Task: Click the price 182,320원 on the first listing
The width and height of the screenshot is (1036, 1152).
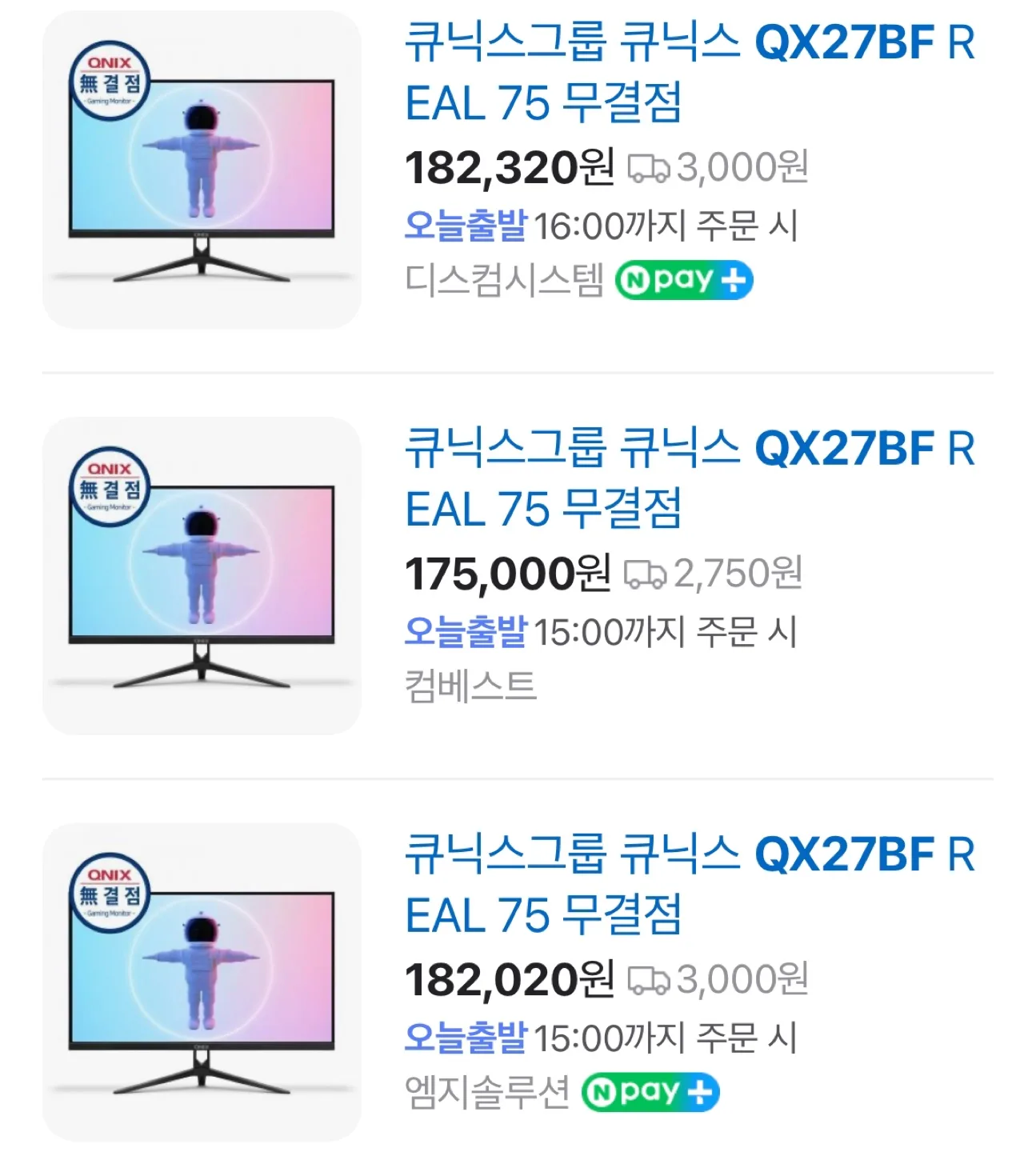Action: [x=508, y=168]
